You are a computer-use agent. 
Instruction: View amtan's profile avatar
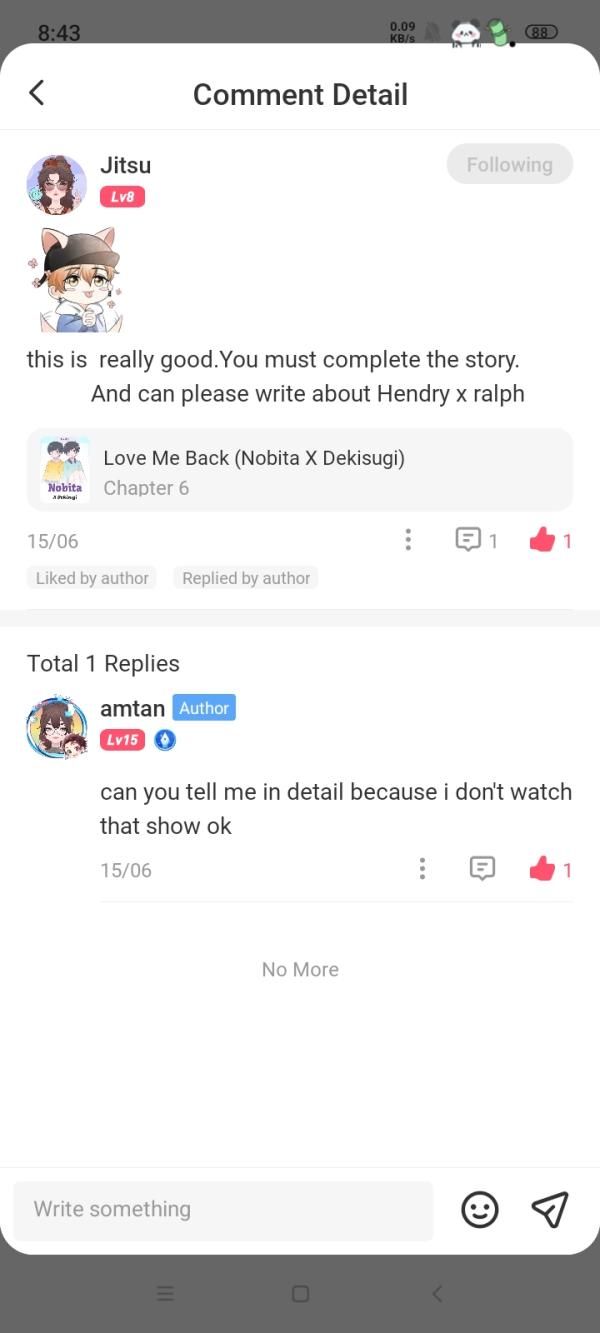point(56,728)
